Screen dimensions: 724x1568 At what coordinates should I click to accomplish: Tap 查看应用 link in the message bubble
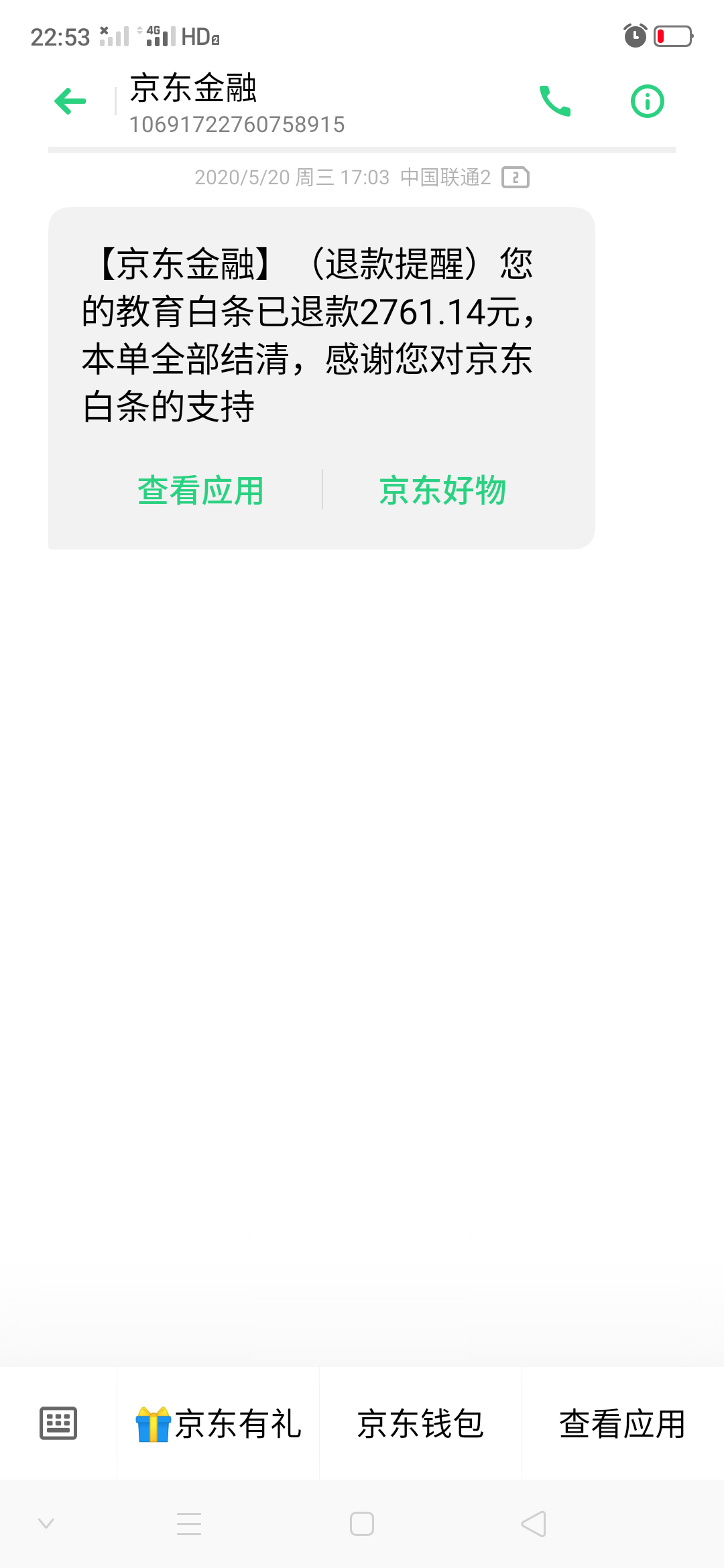pos(200,490)
